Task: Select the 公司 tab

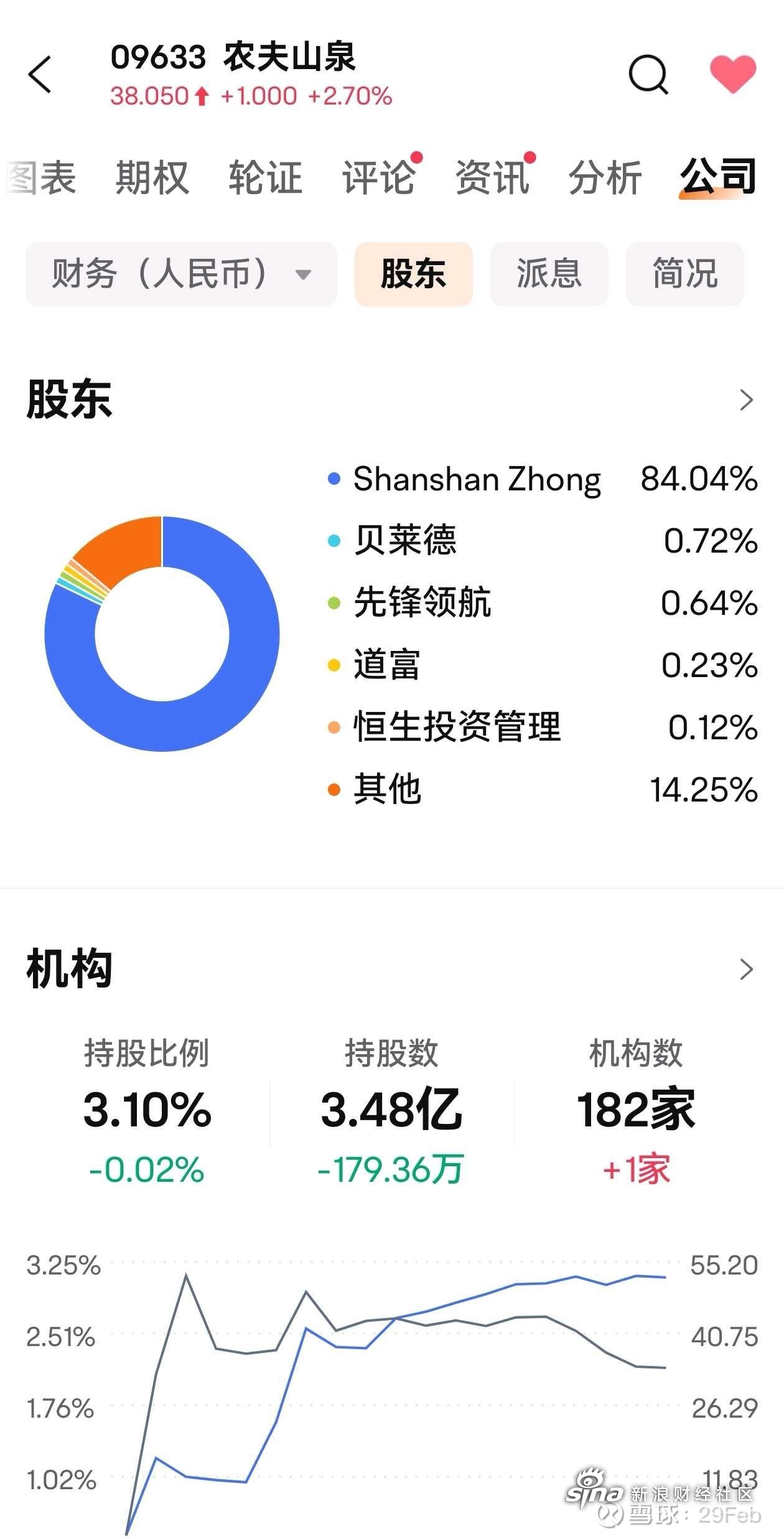Action: [719, 177]
